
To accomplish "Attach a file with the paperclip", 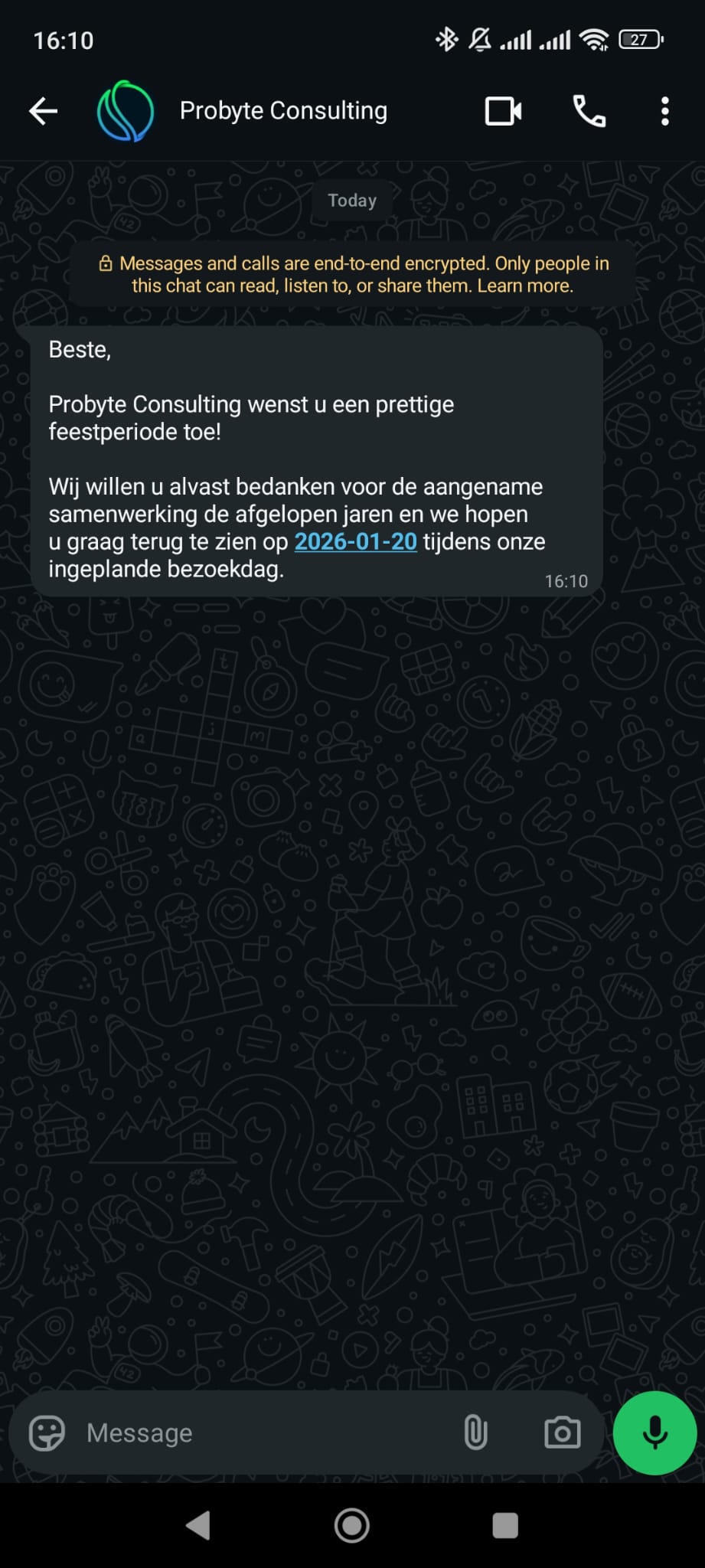I will coord(475,1432).
